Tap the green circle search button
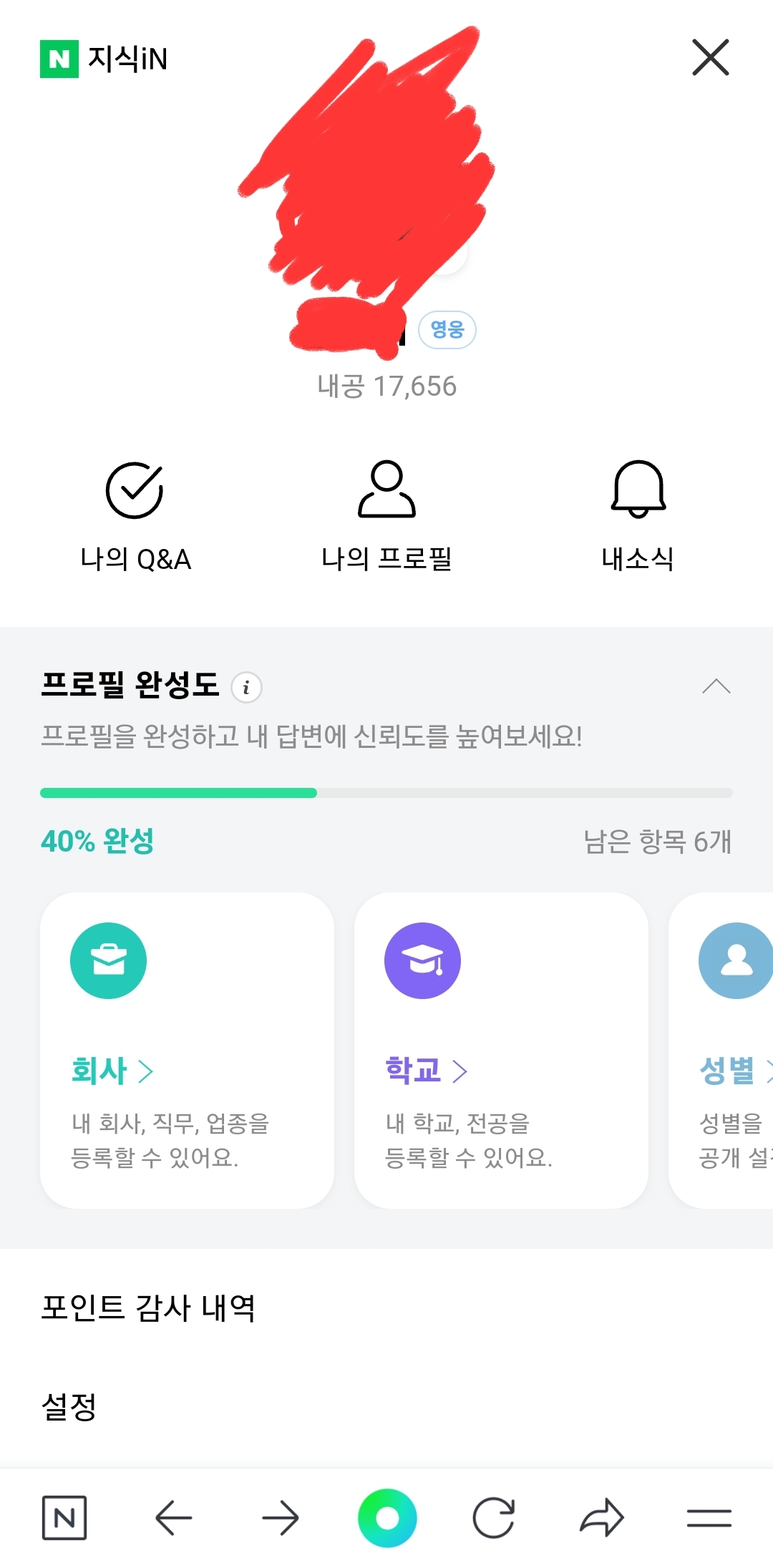Viewport: 773px width, 1568px height. [x=387, y=1517]
